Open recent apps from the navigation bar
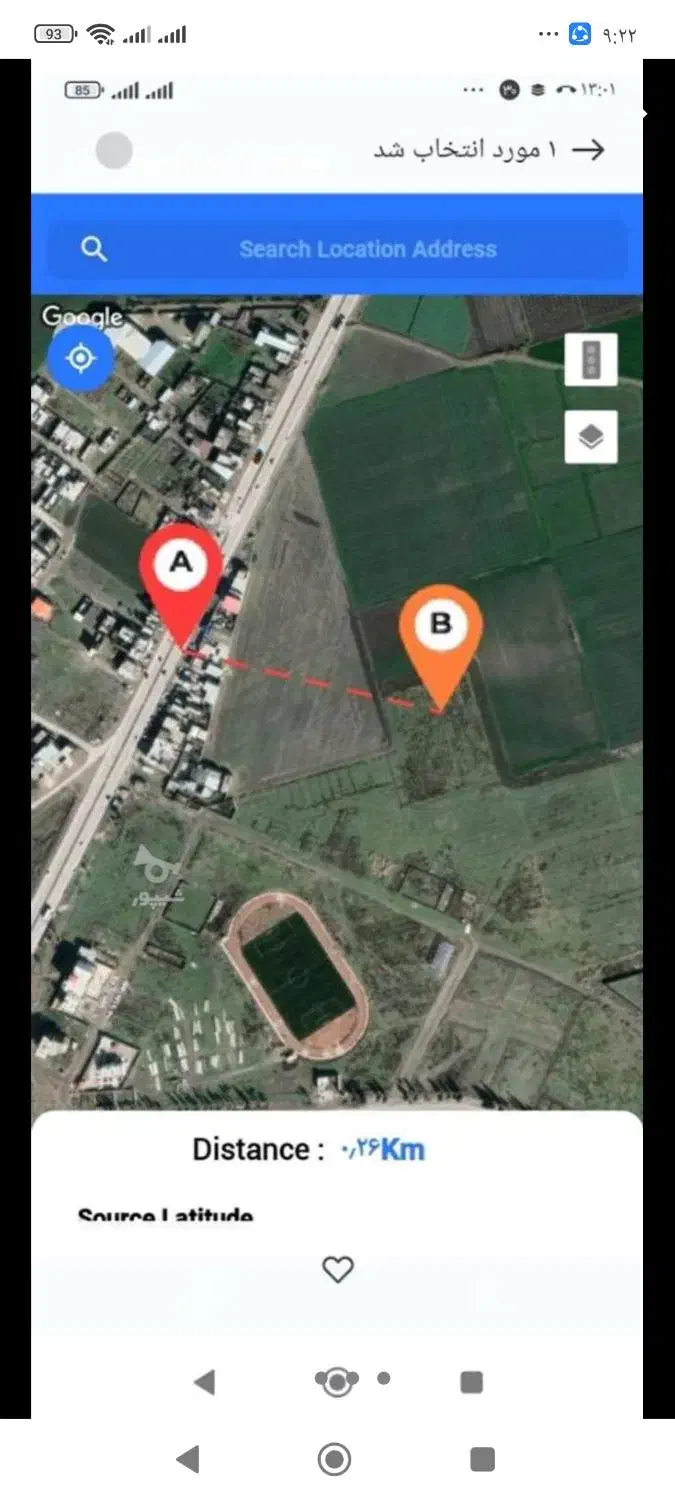The width and height of the screenshot is (675, 1500). [x=482, y=1459]
